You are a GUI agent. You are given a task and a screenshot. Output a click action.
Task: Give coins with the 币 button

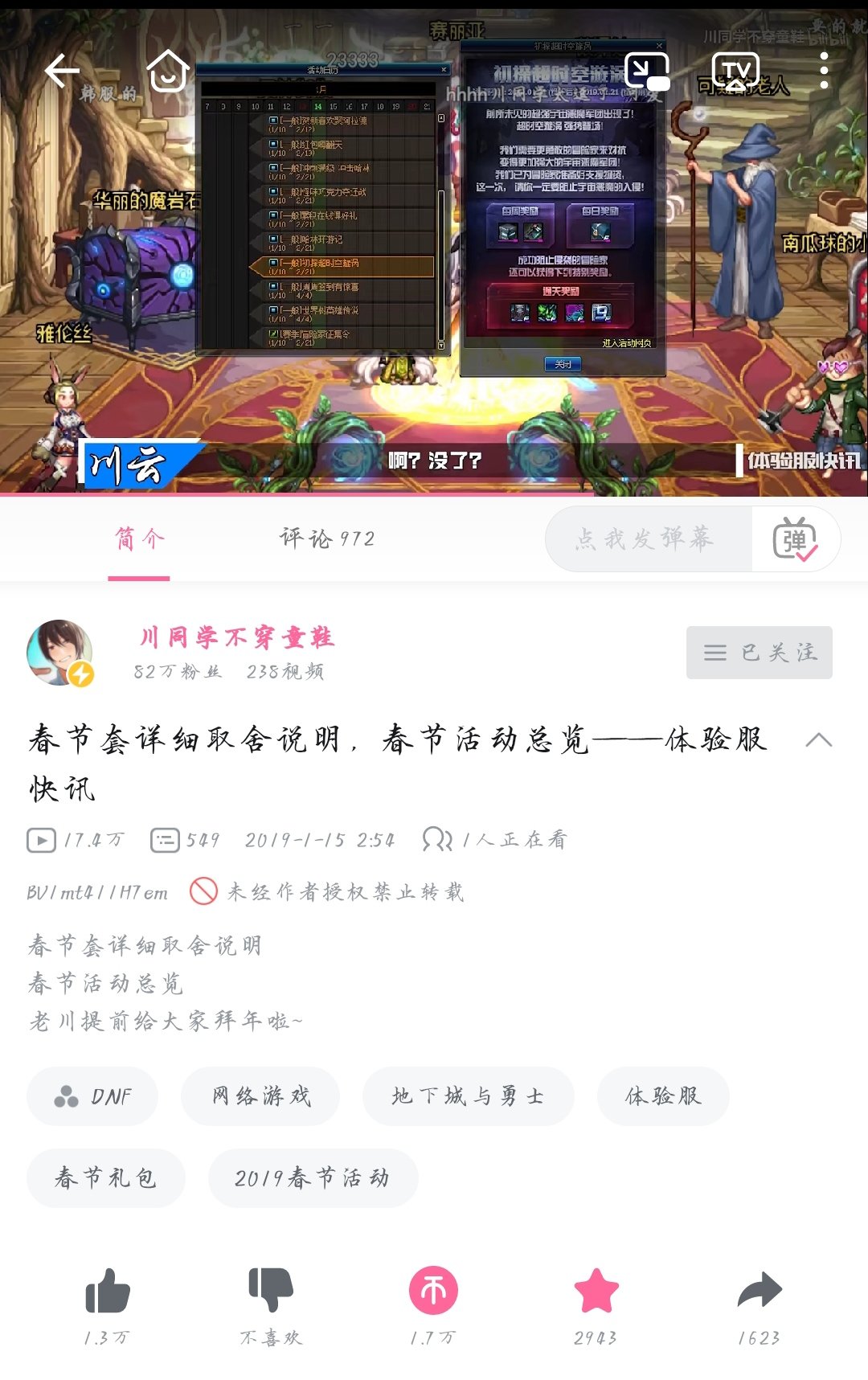(x=433, y=1291)
